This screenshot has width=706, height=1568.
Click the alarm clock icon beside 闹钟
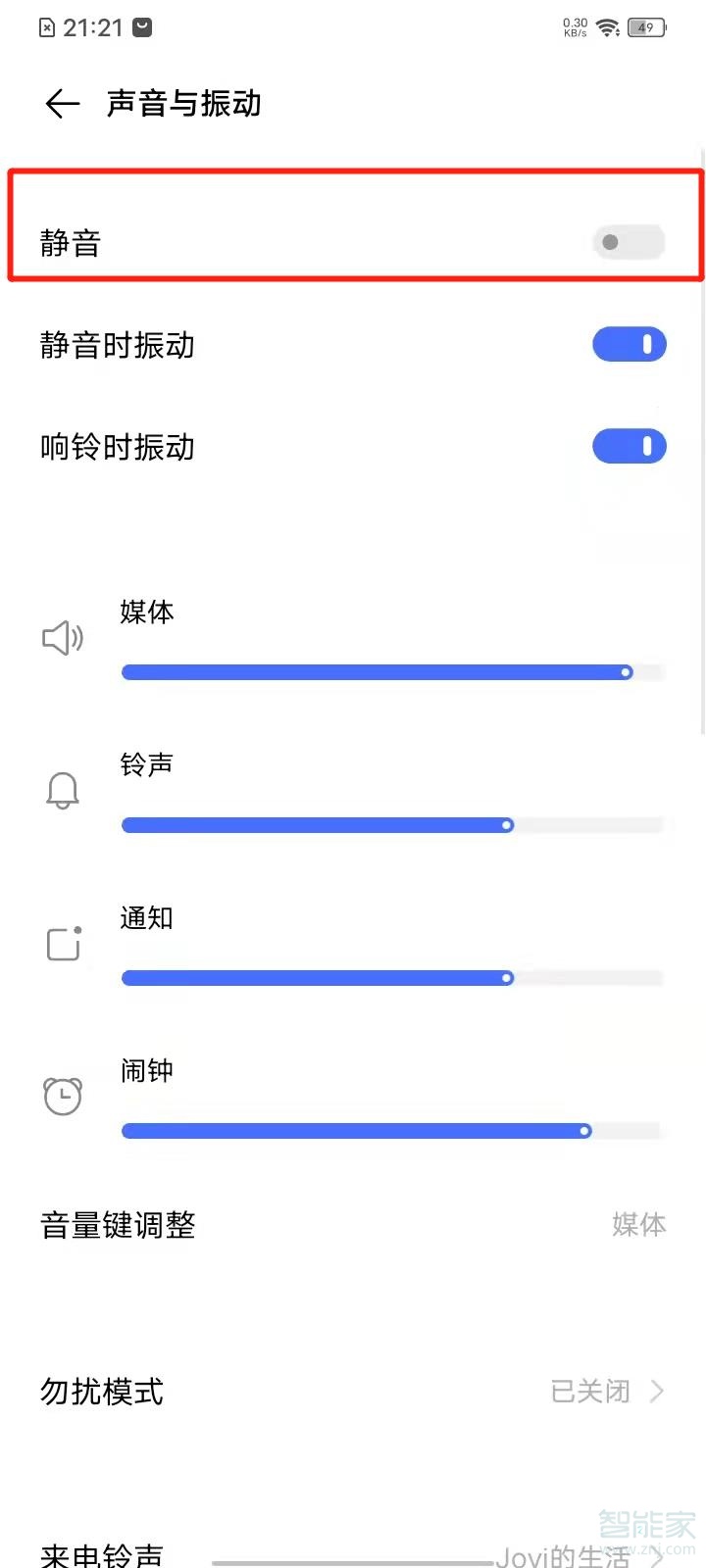click(62, 1095)
